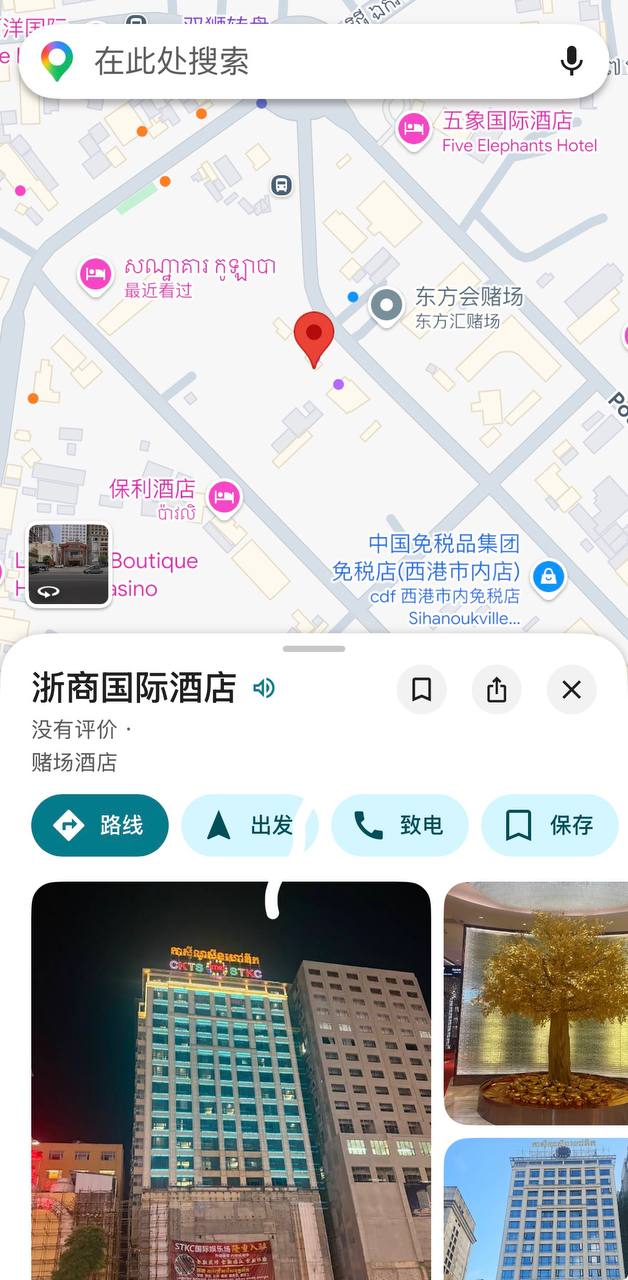Open the Street View thumbnail
Screen dimensions: 628x1280
point(68,565)
